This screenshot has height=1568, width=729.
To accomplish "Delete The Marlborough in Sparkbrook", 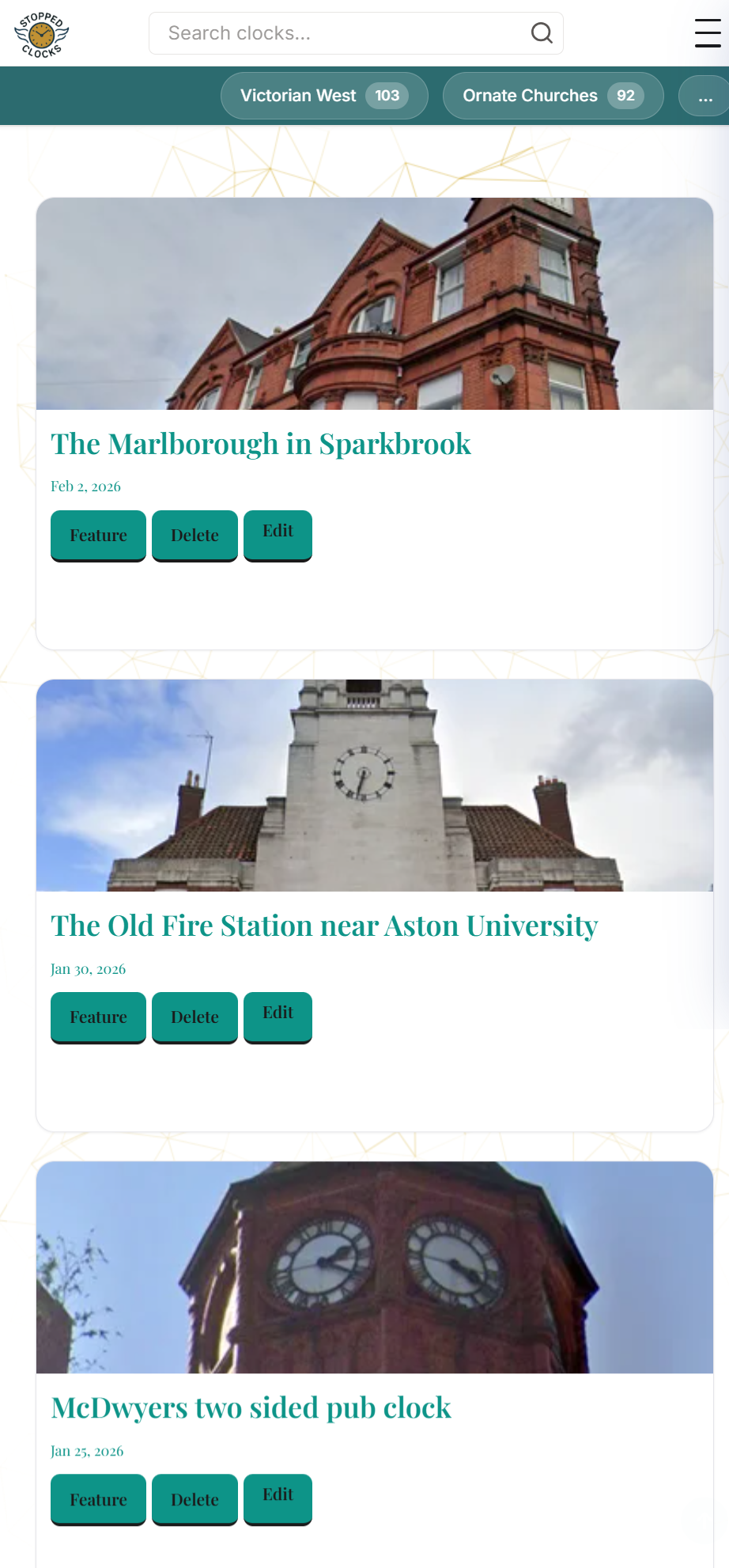I will [195, 536].
